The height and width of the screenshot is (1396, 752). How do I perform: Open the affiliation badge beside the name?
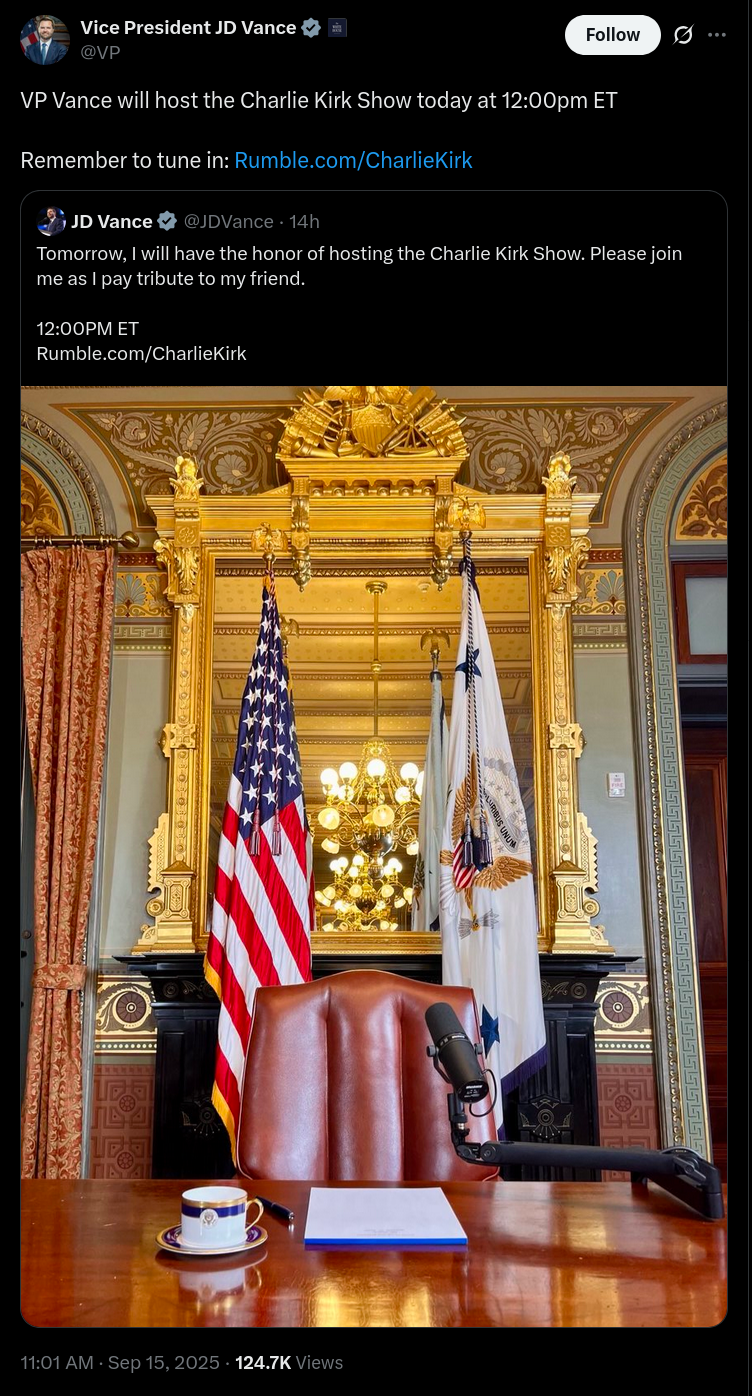point(337,28)
